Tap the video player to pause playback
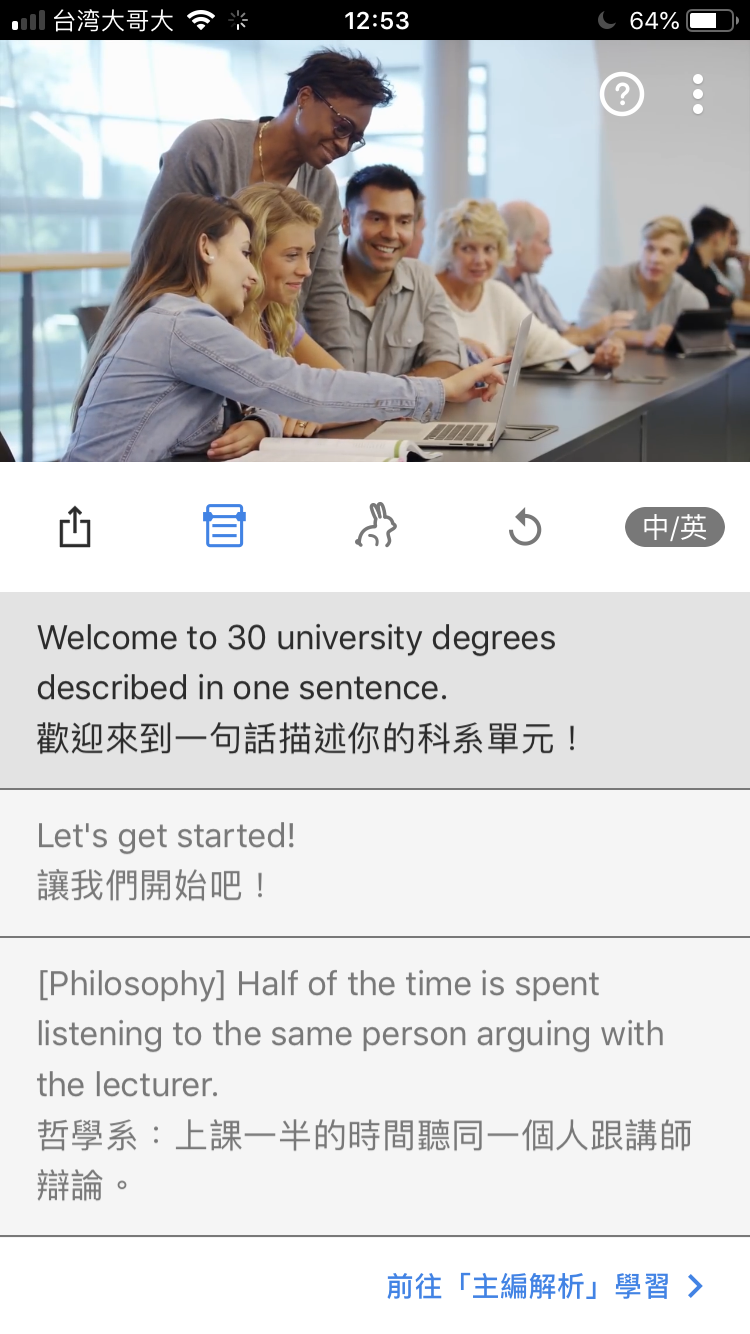Screen dimensions: 750x1334 (x=375, y=250)
